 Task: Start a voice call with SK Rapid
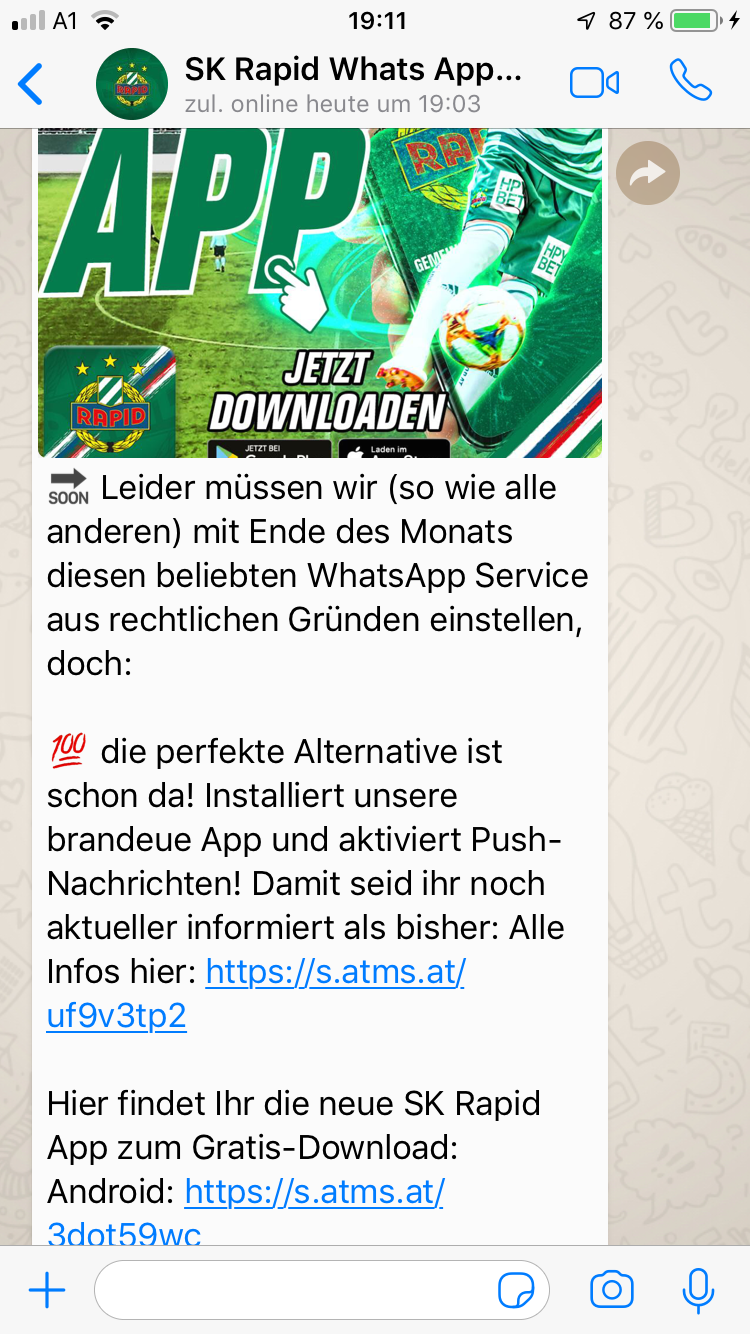[691, 82]
